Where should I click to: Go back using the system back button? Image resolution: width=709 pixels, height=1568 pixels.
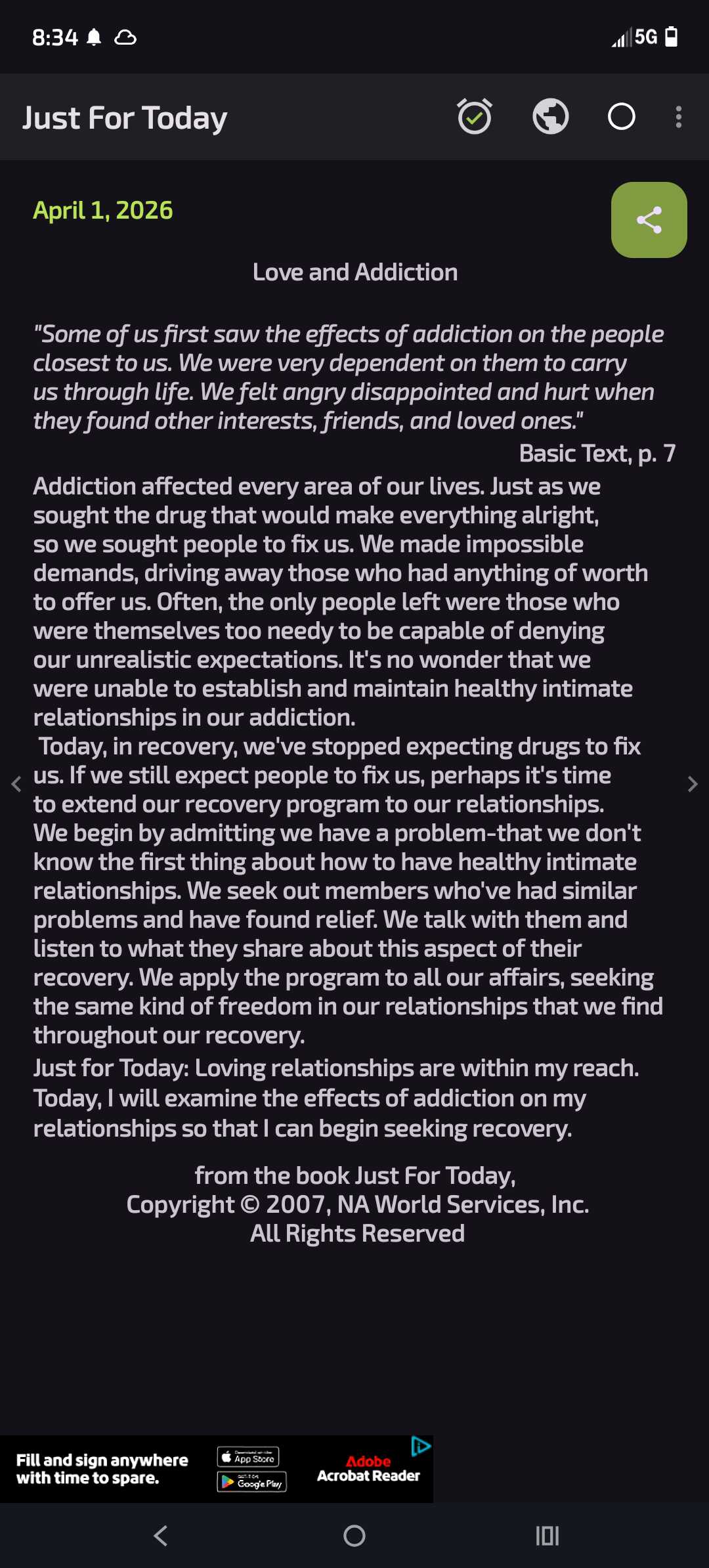coord(161,1536)
